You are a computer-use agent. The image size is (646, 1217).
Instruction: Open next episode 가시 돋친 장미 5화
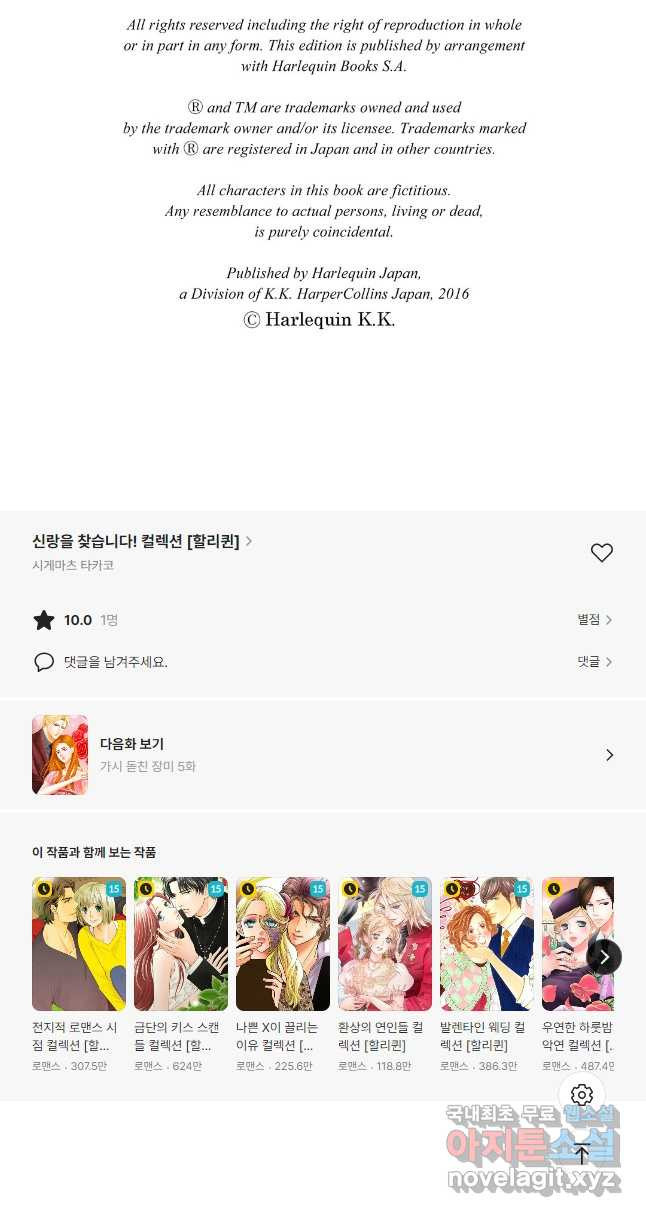click(322, 755)
